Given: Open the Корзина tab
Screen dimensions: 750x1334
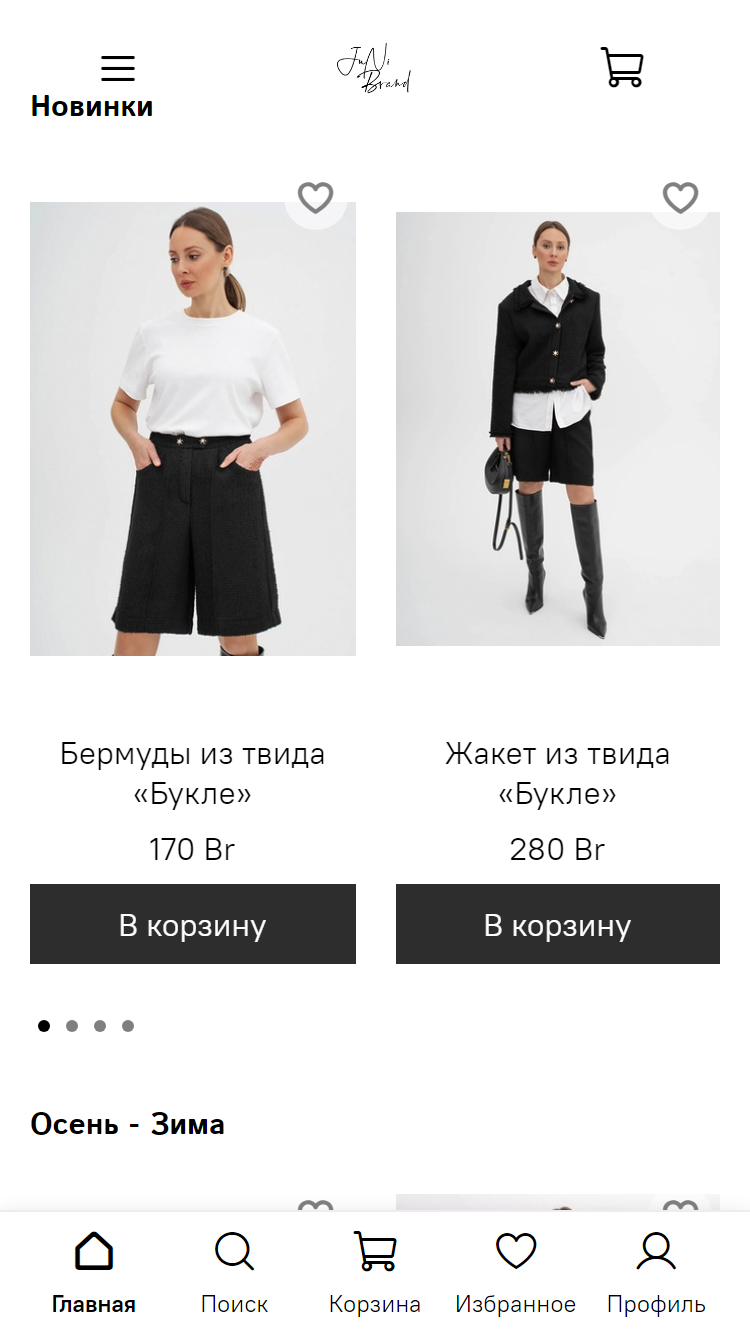Looking at the screenshot, I should pos(375,1273).
